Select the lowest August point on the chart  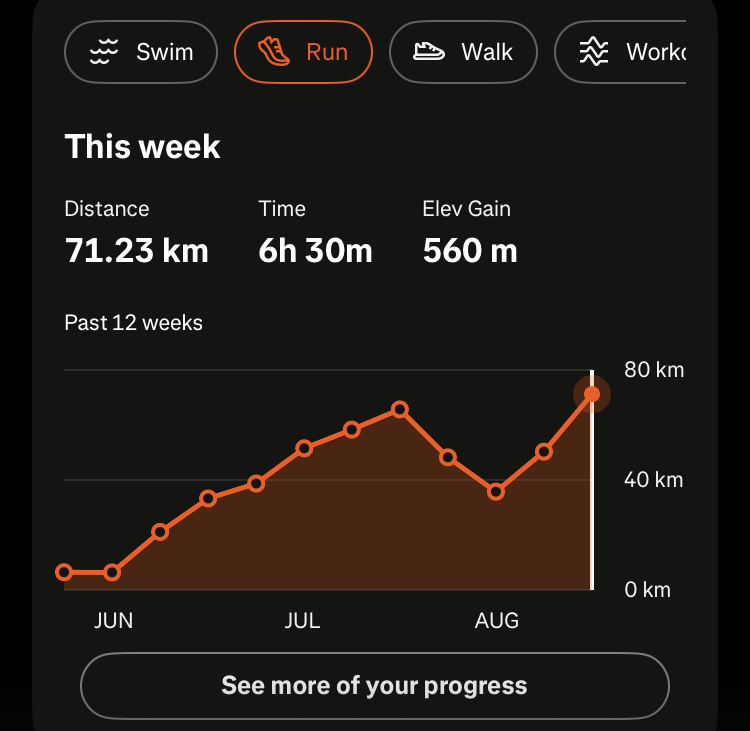(x=496, y=492)
